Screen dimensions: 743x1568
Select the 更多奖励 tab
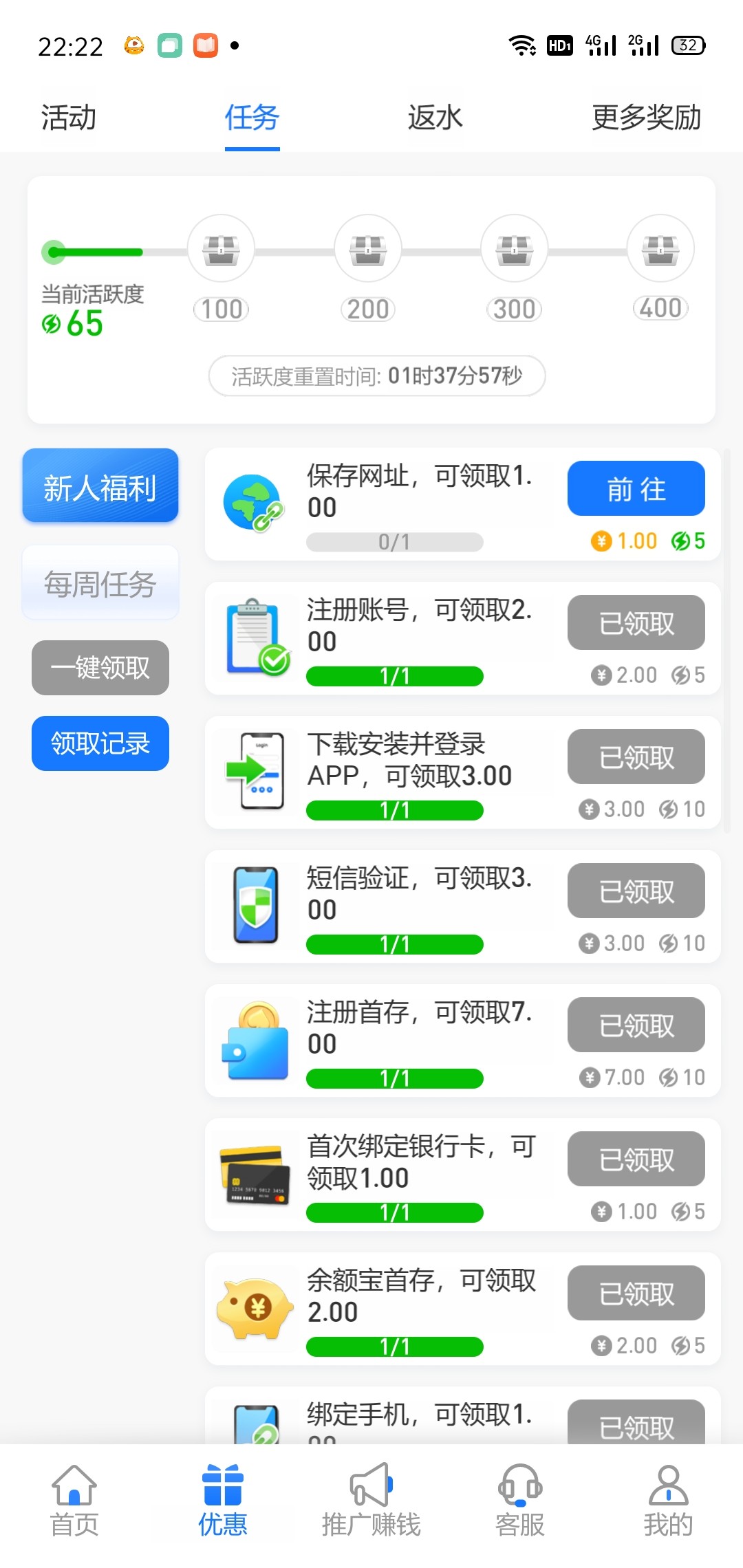pyautogui.click(x=646, y=118)
